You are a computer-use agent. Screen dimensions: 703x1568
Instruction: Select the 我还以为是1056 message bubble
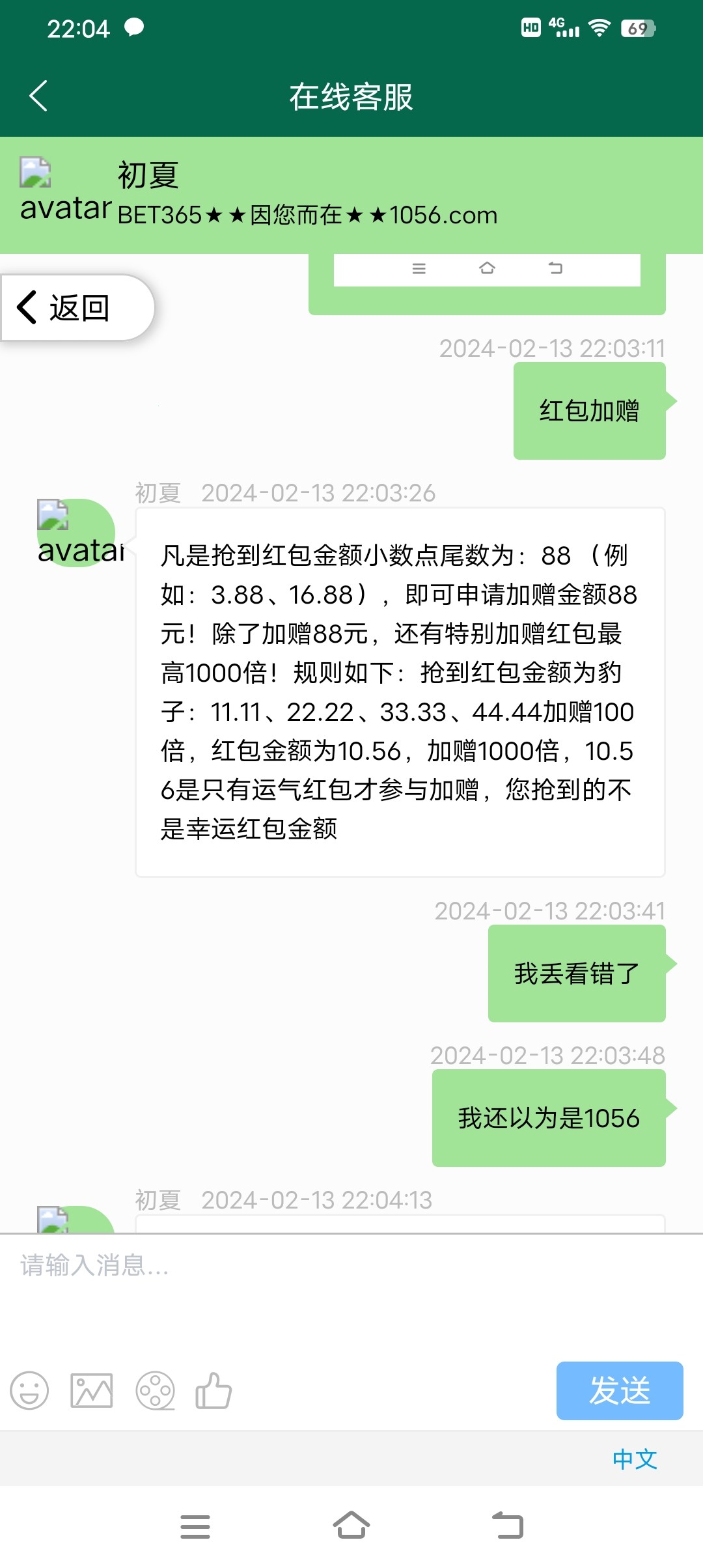point(547,1118)
